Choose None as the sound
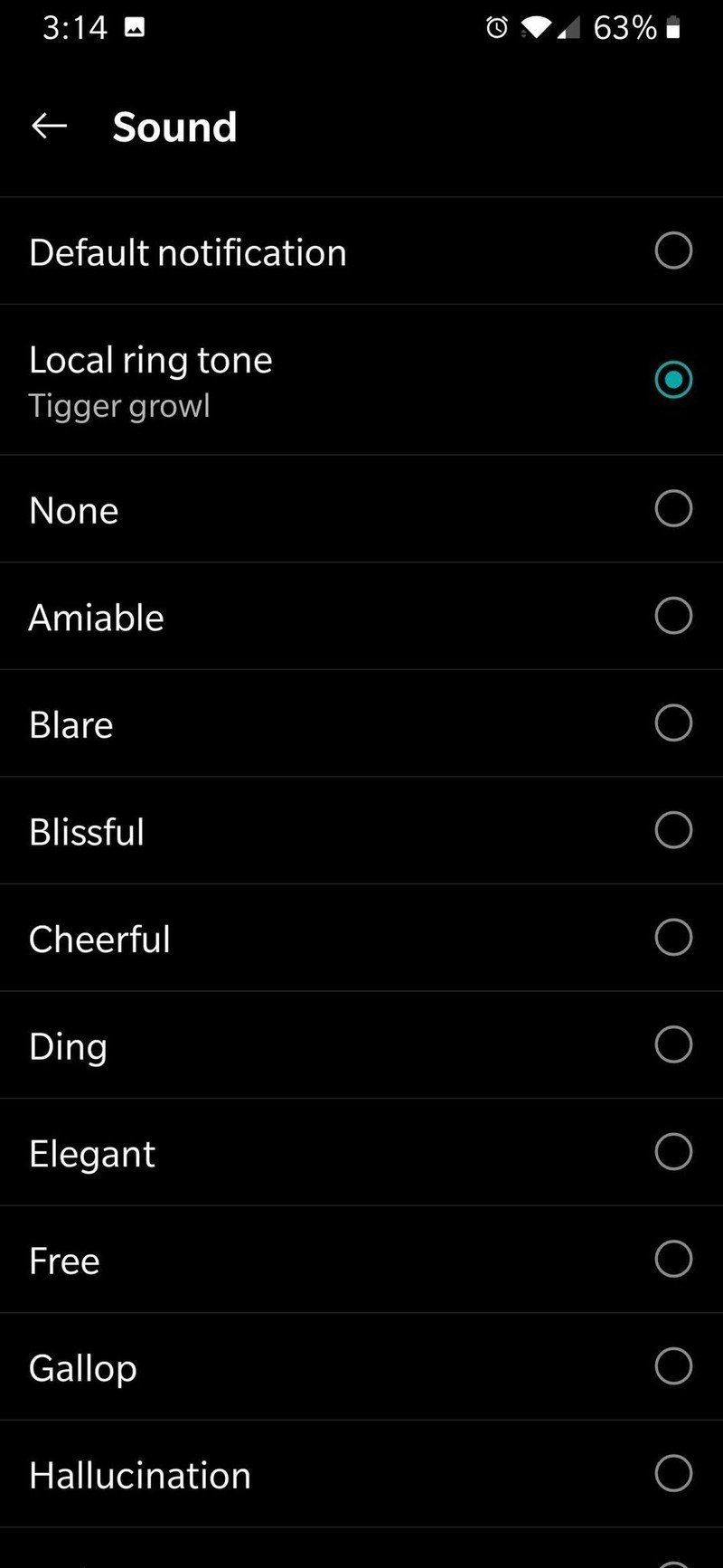Image resolution: width=723 pixels, height=1568 pixels. pyautogui.click(x=674, y=509)
